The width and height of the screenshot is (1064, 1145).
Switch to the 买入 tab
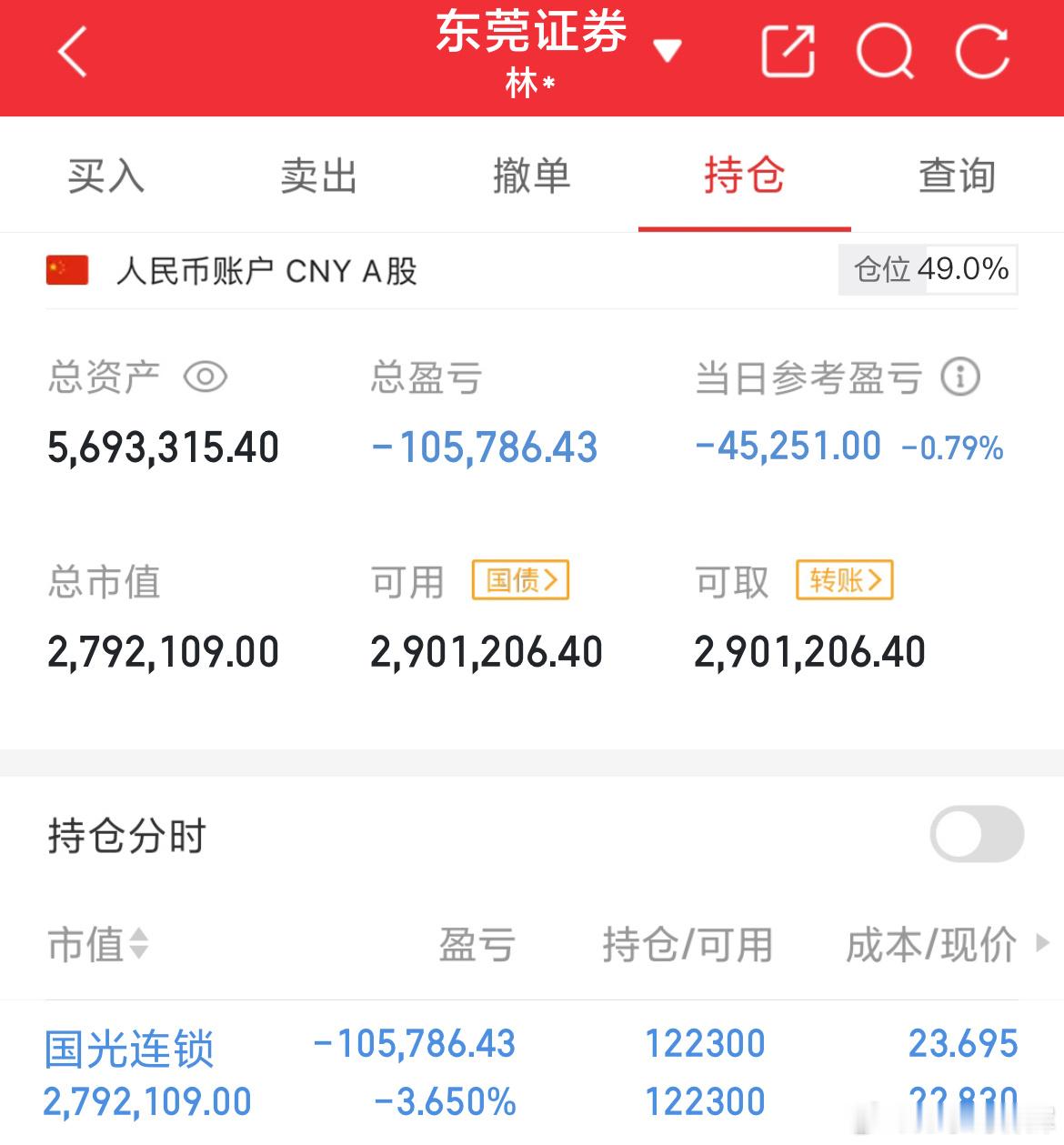click(x=105, y=176)
